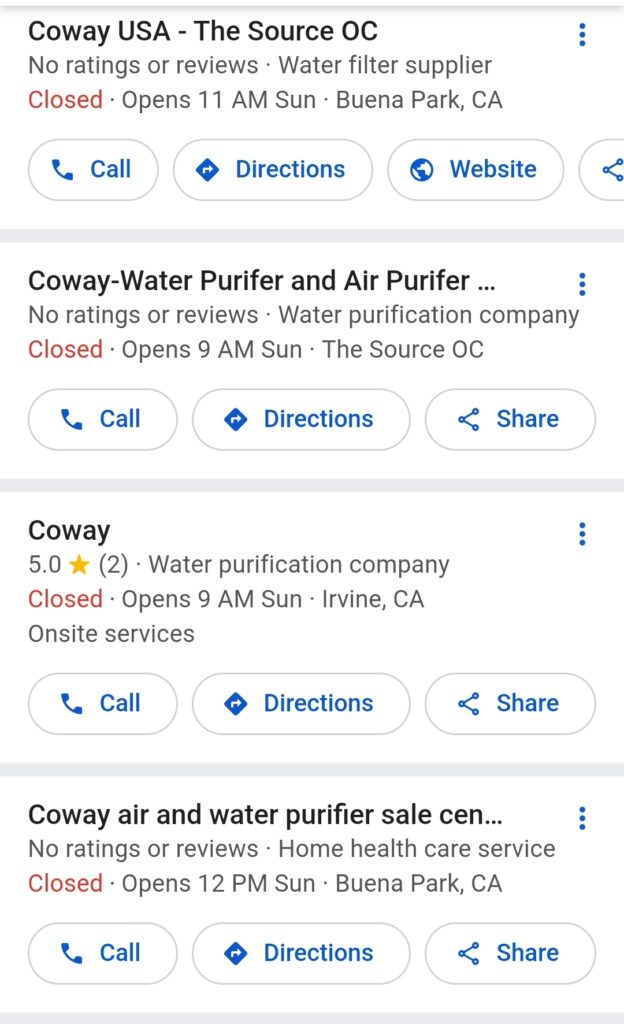The width and height of the screenshot is (624, 1024).
Task: Call the Coway business in Irvine, CA
Action: click(x=103, y=703)
